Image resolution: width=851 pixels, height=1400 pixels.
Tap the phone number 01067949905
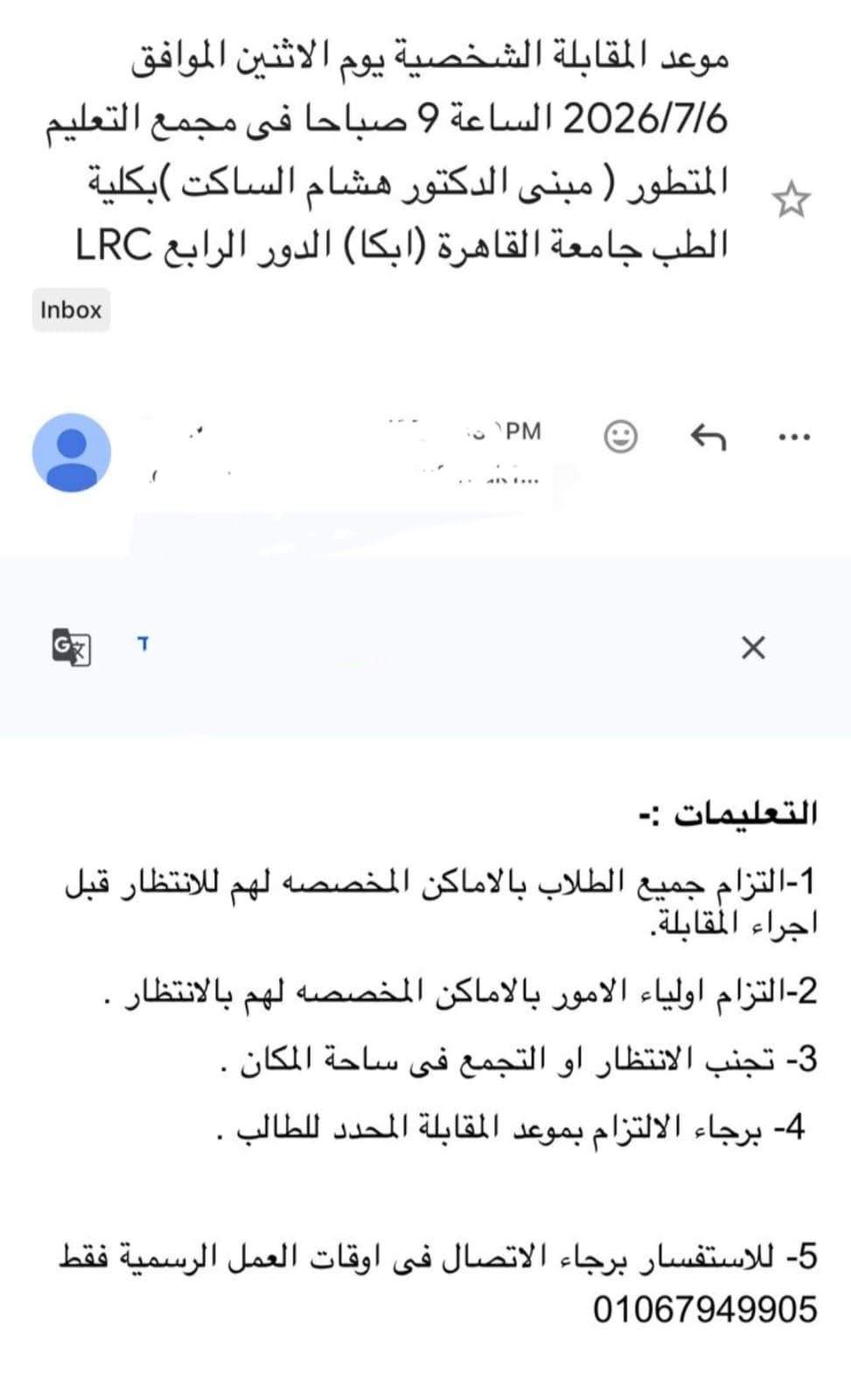[705, 1310]
